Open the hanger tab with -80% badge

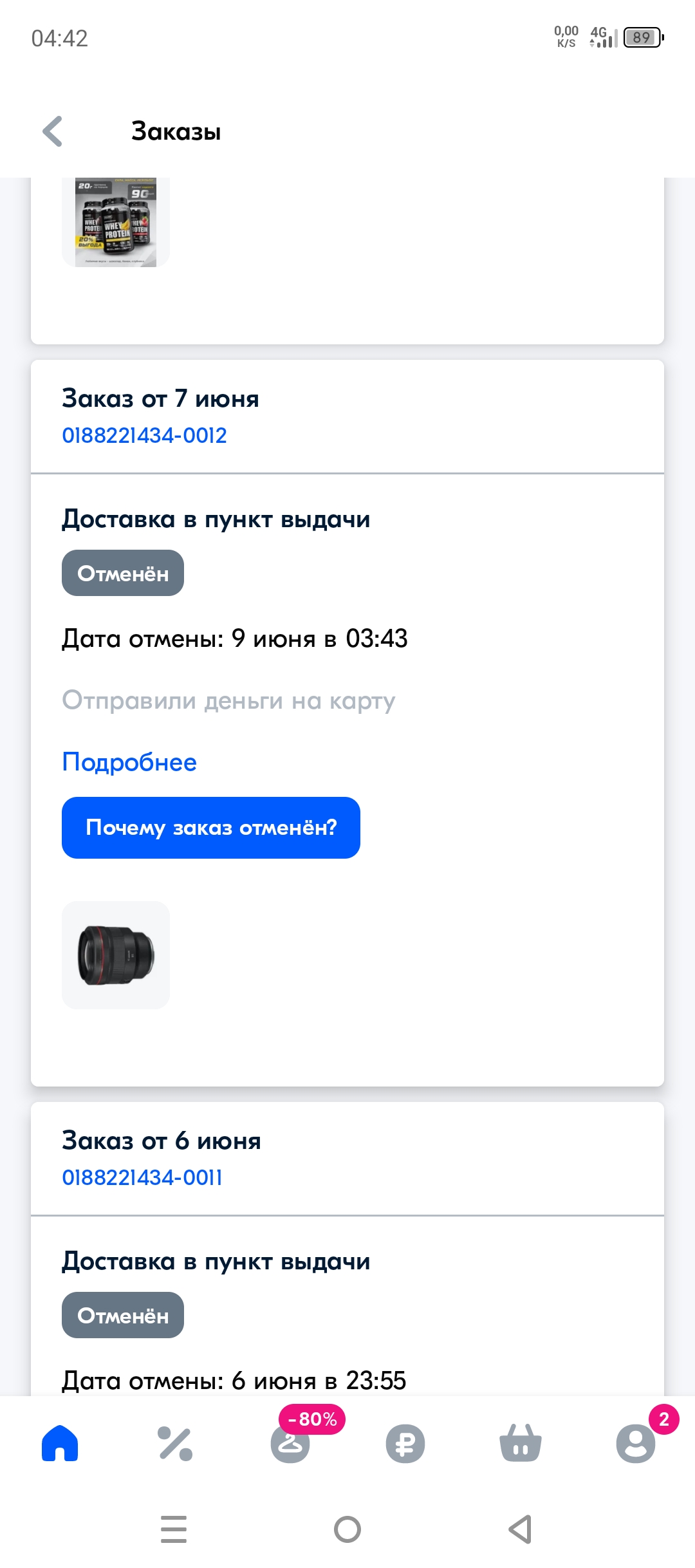(290, 1444)
